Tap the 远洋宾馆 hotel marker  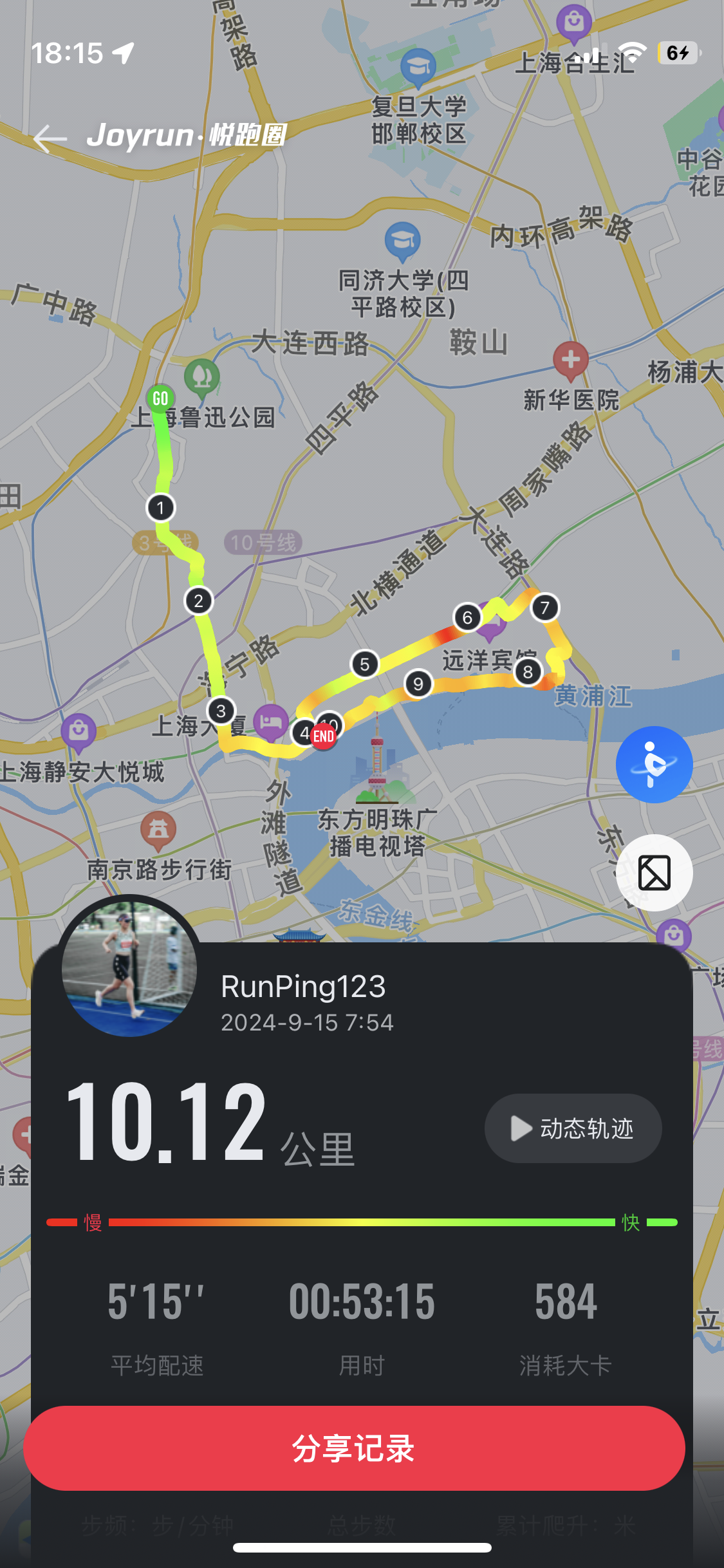click(x=493, y=620)
